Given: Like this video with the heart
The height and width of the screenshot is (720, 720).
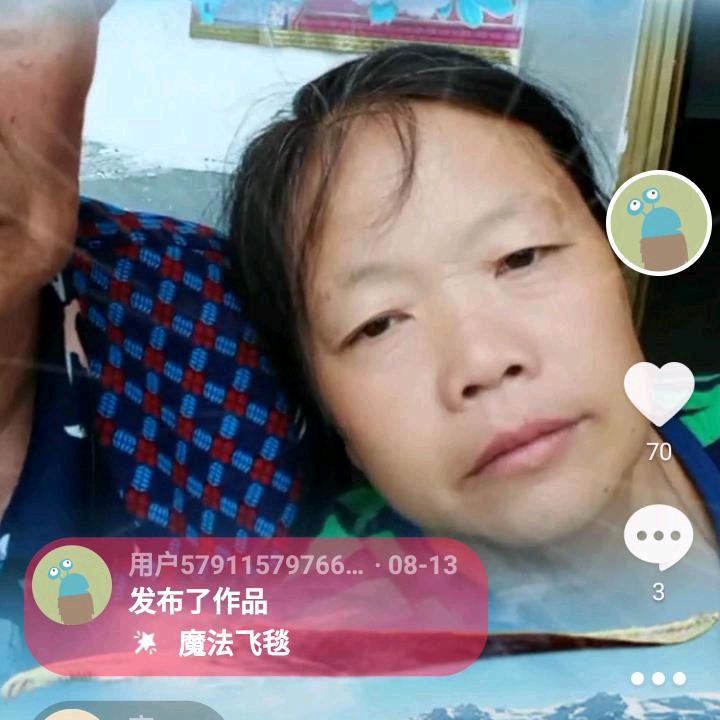Looking at the screenshot, I should 659,392.
